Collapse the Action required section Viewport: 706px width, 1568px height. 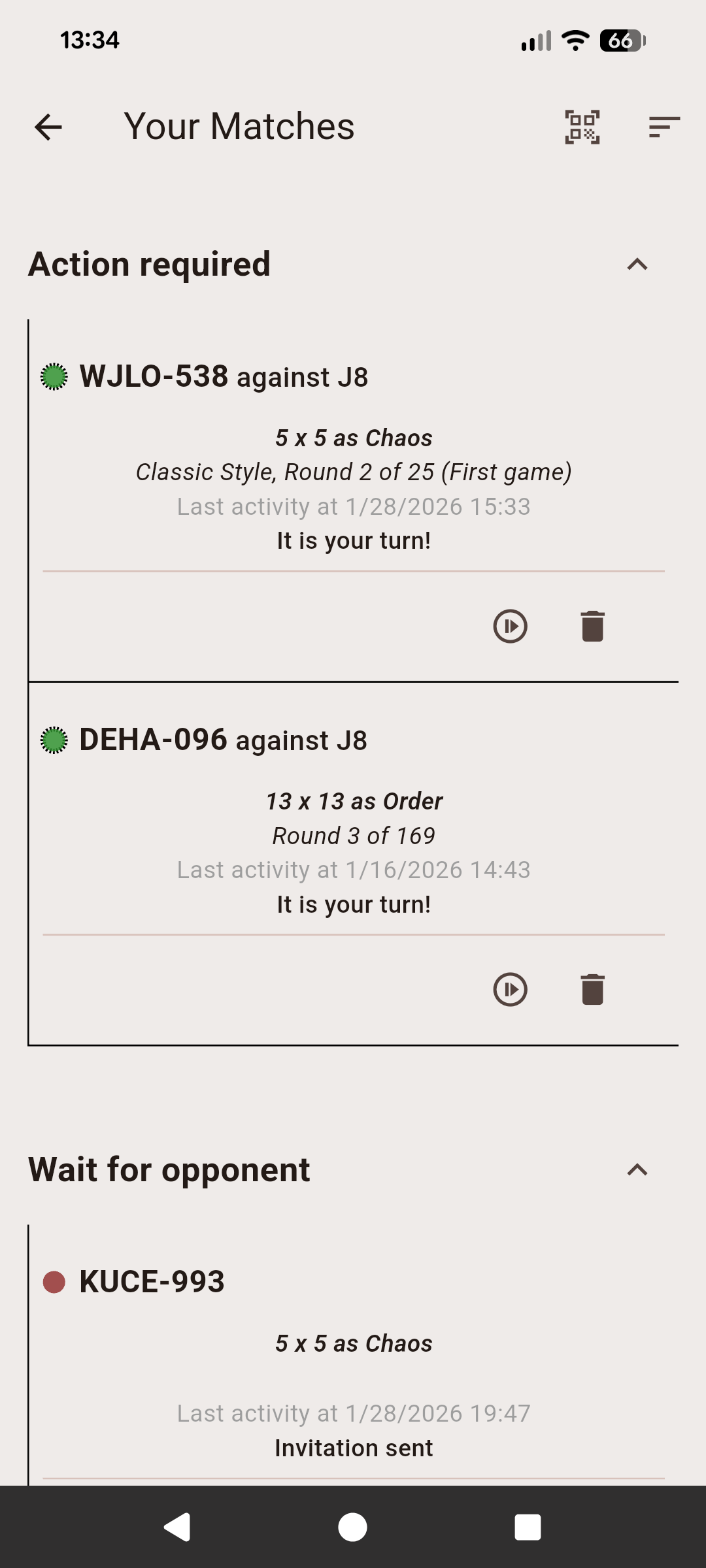[637, 265]
